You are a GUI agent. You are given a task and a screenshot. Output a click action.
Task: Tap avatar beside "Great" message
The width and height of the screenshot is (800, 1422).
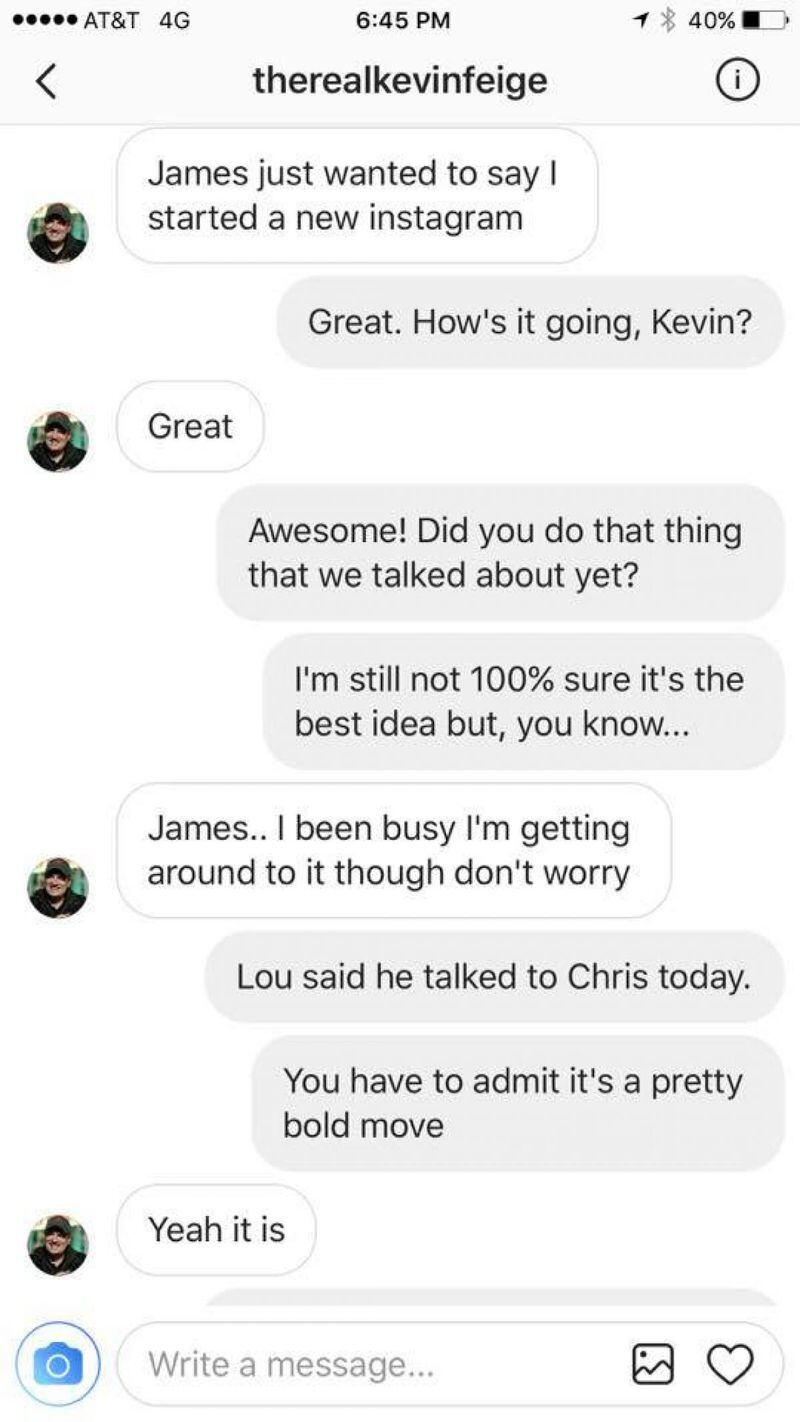57,441
